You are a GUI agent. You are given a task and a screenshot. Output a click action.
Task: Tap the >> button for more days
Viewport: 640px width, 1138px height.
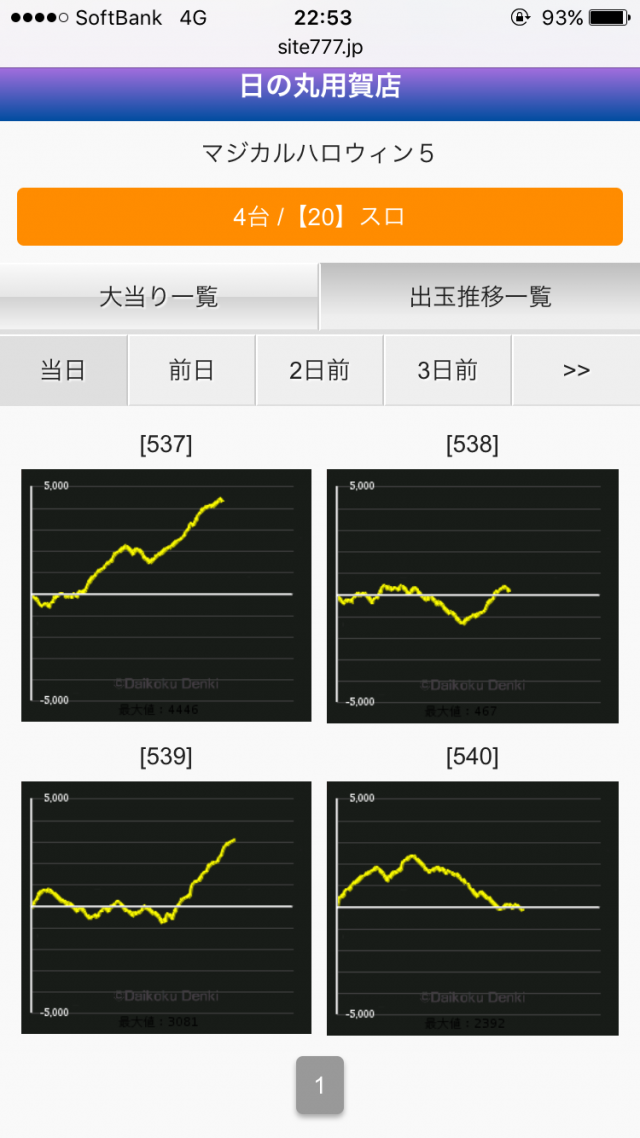[576, 370]
